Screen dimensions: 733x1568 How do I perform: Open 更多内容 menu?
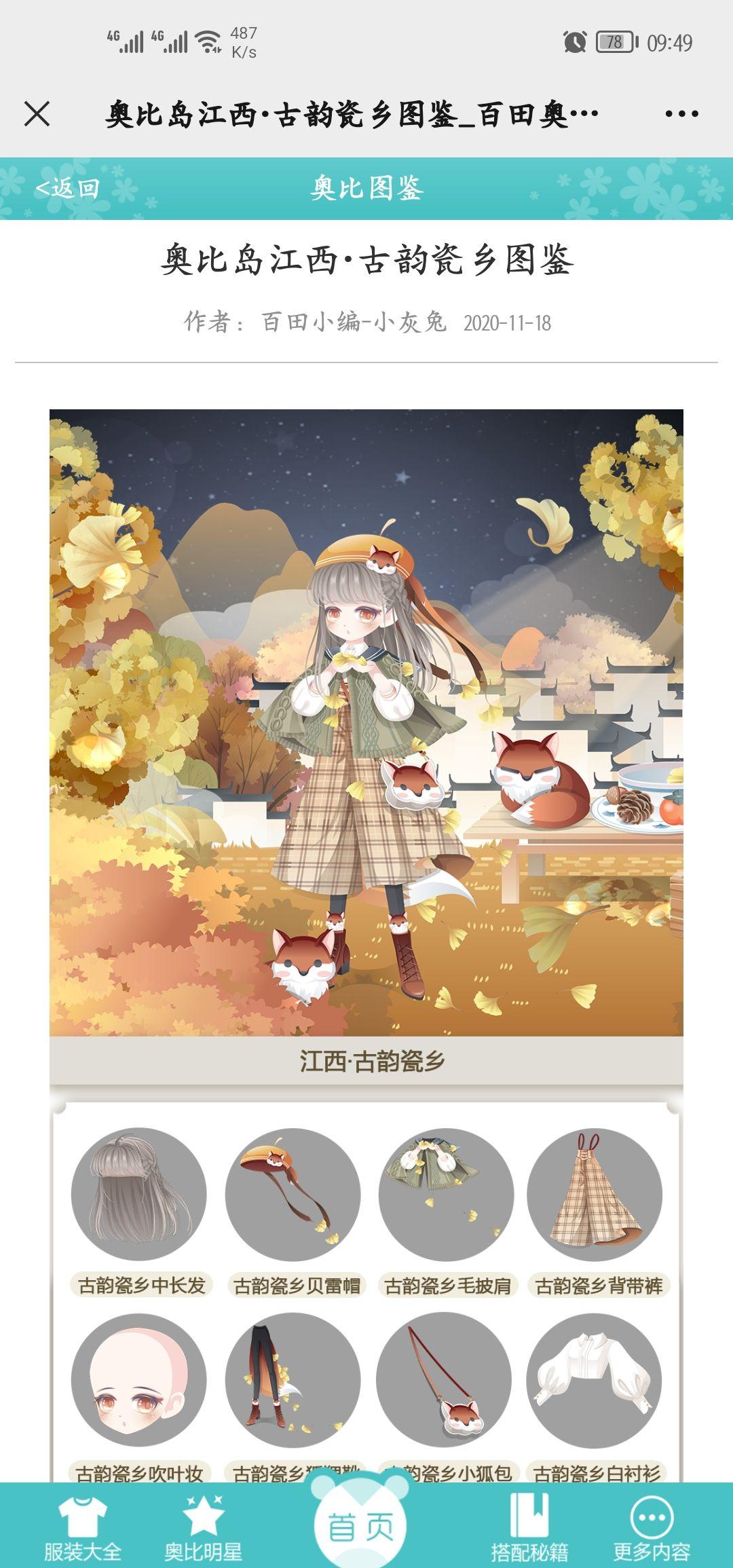pos(652,1527)
